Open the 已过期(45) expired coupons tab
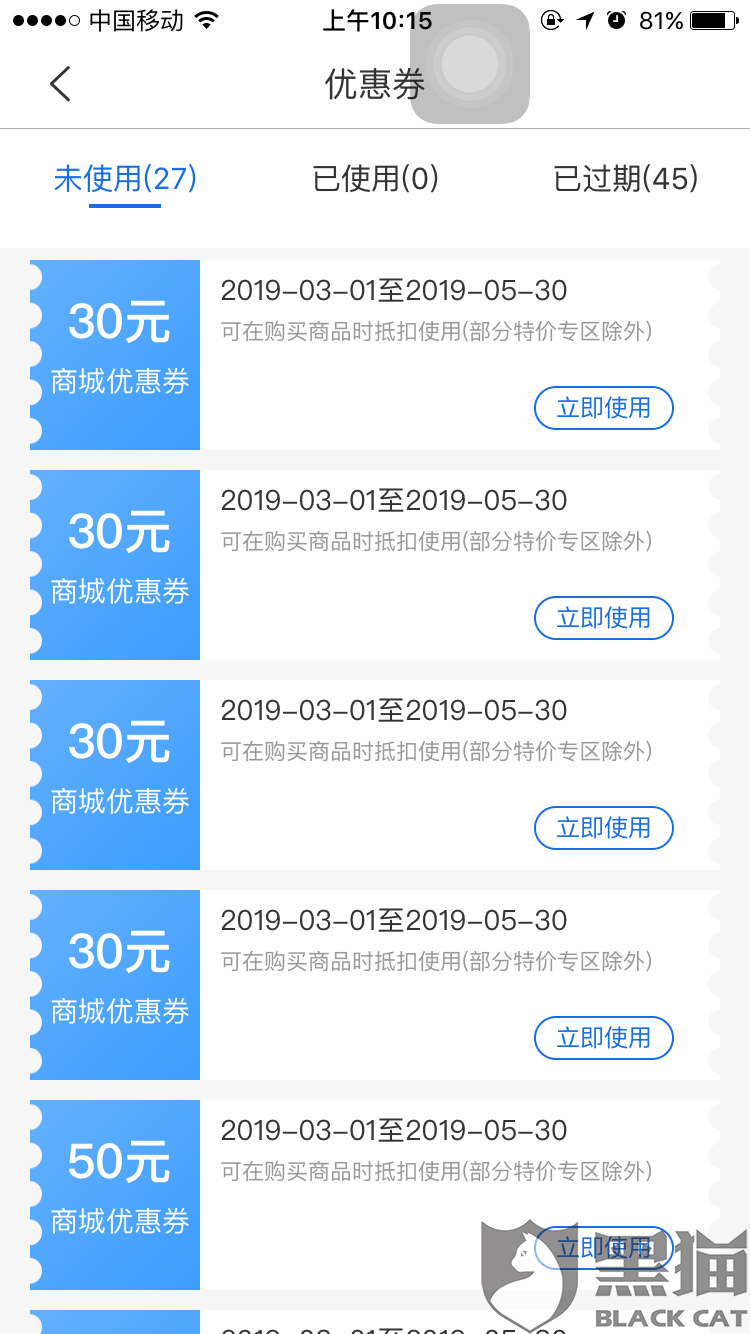 pyautogui.click(x=626, y=179)
